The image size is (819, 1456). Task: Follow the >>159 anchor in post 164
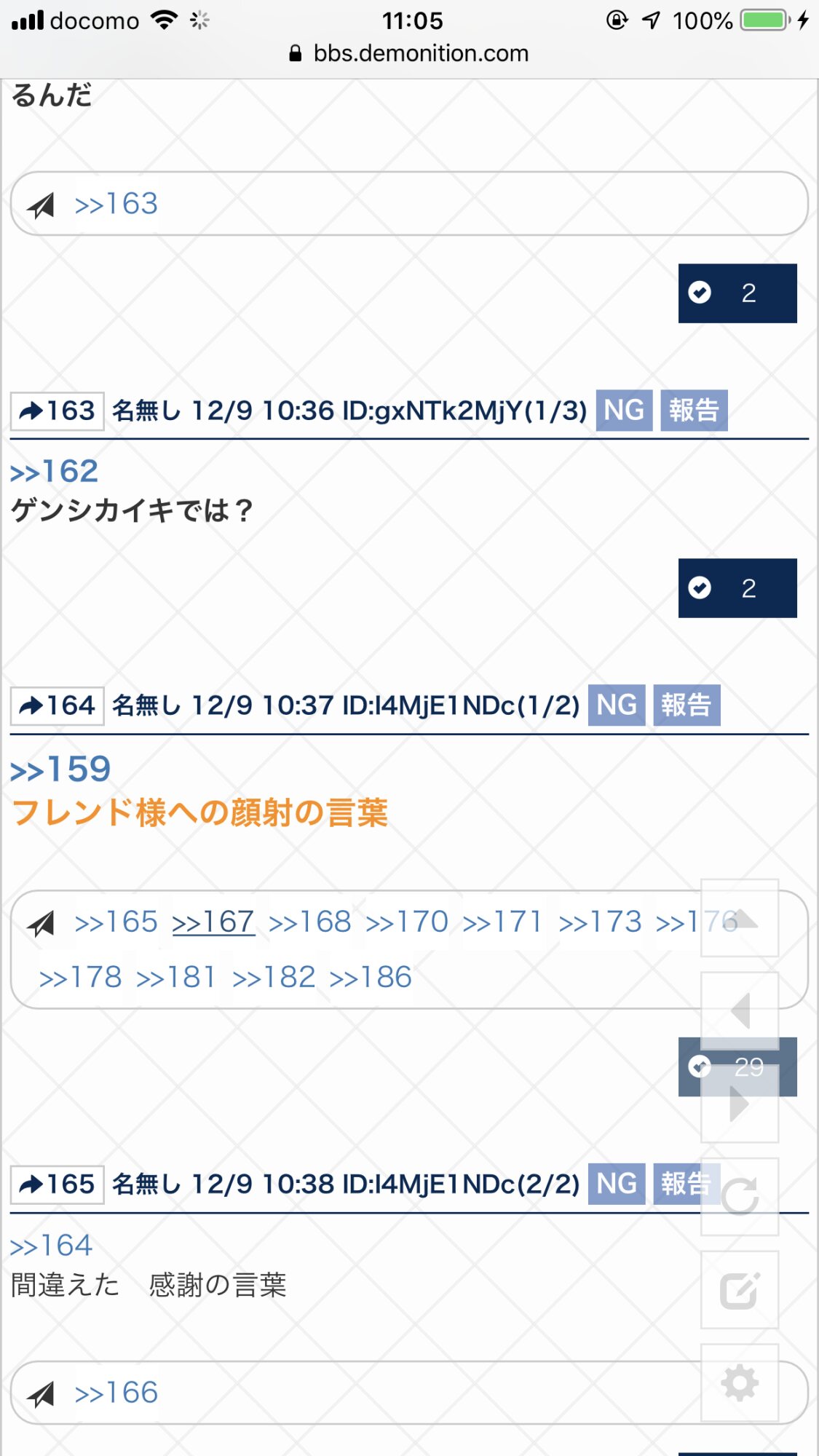(60, 770)
